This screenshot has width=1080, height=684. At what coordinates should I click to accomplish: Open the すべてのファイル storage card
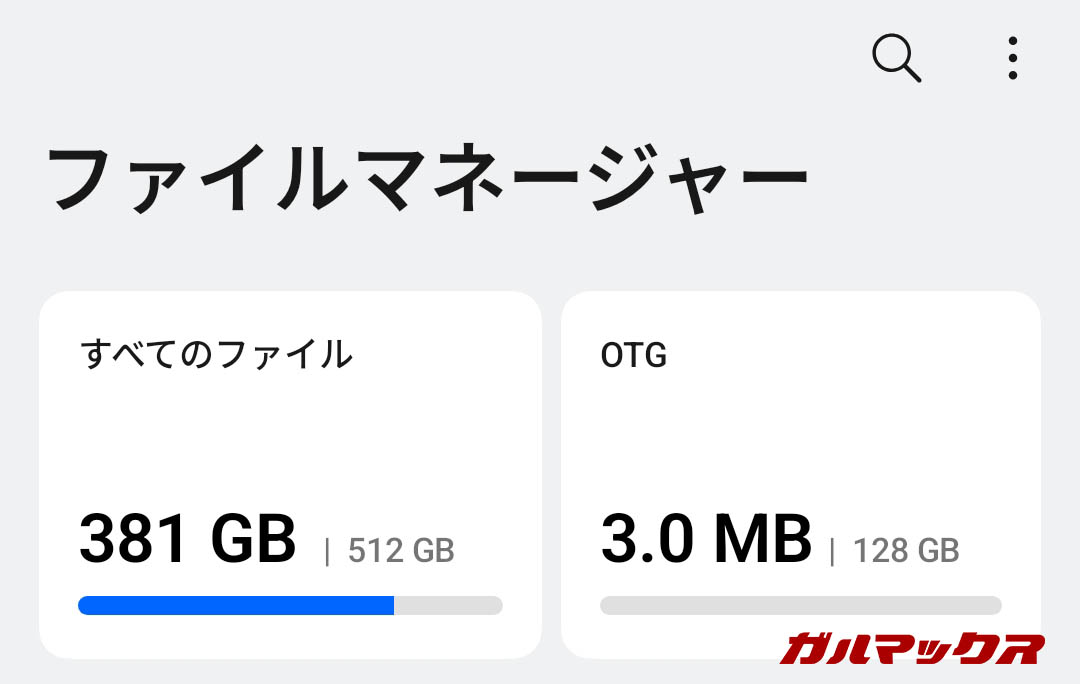[x=290, y=474]
